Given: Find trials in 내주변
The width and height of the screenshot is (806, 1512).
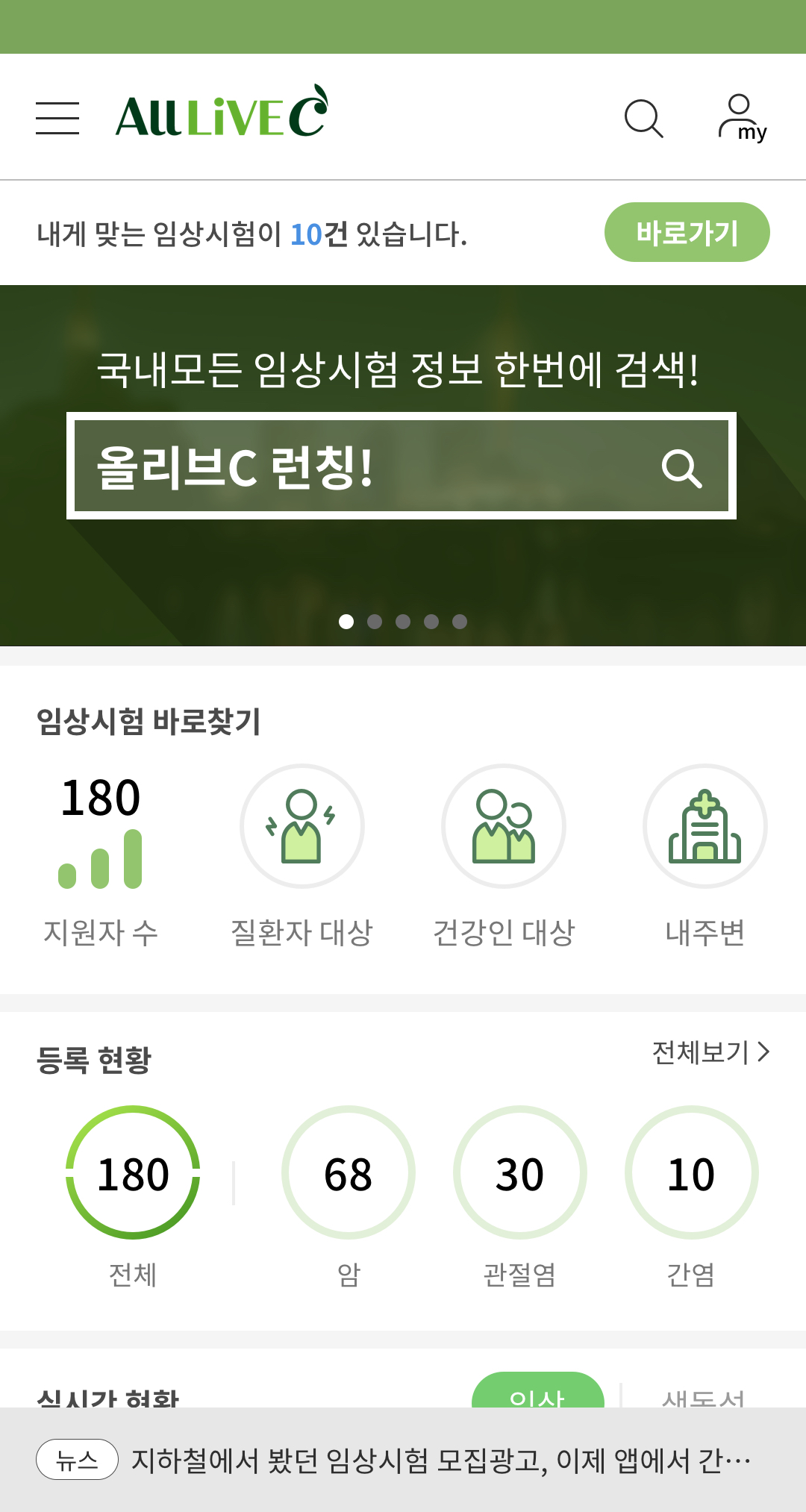Looking at the screenshot, I should 705,826.
